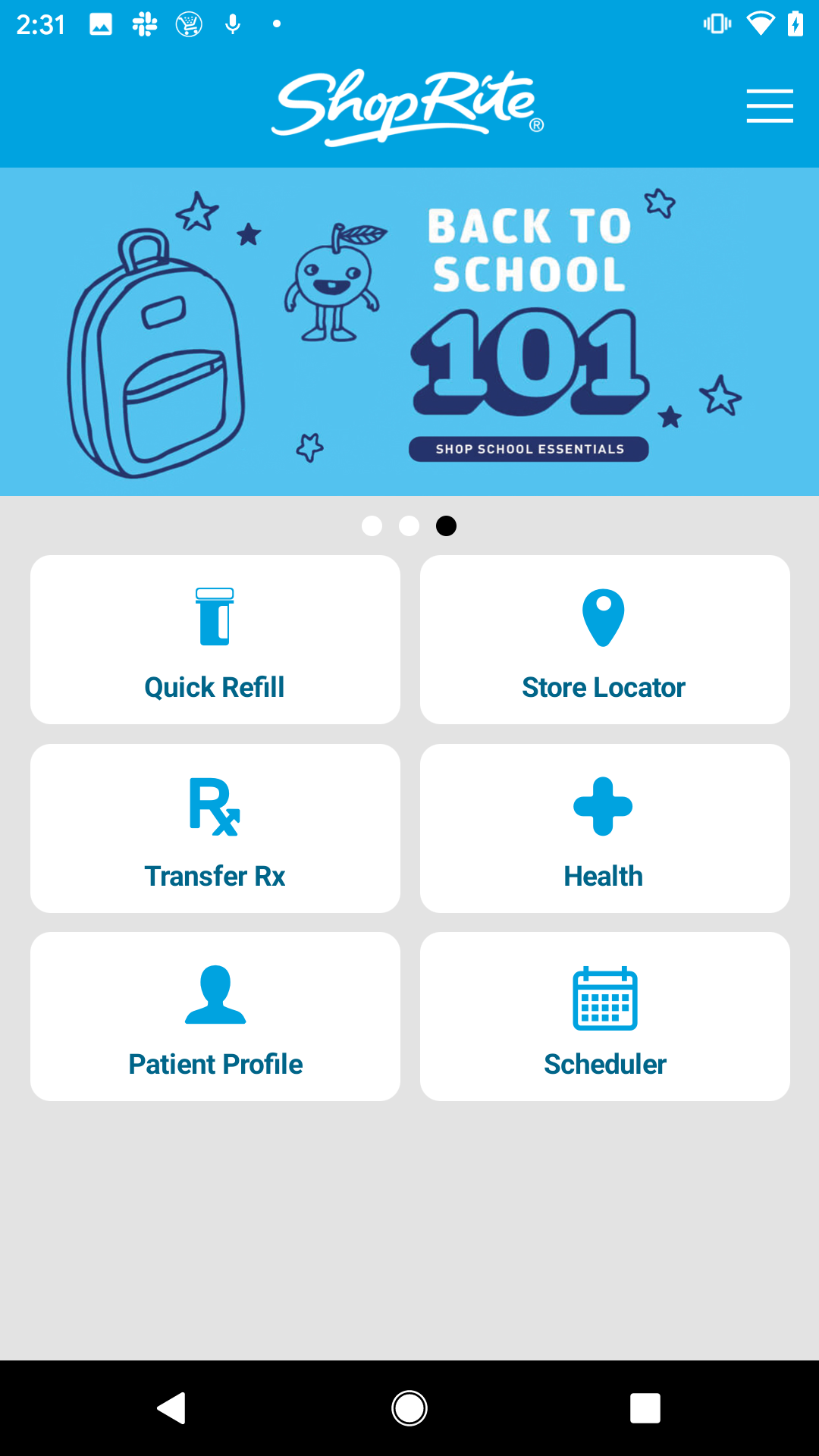Open the hamburger menu
The width and height of the screenshot is (819, 1456).
pos(769,105)
